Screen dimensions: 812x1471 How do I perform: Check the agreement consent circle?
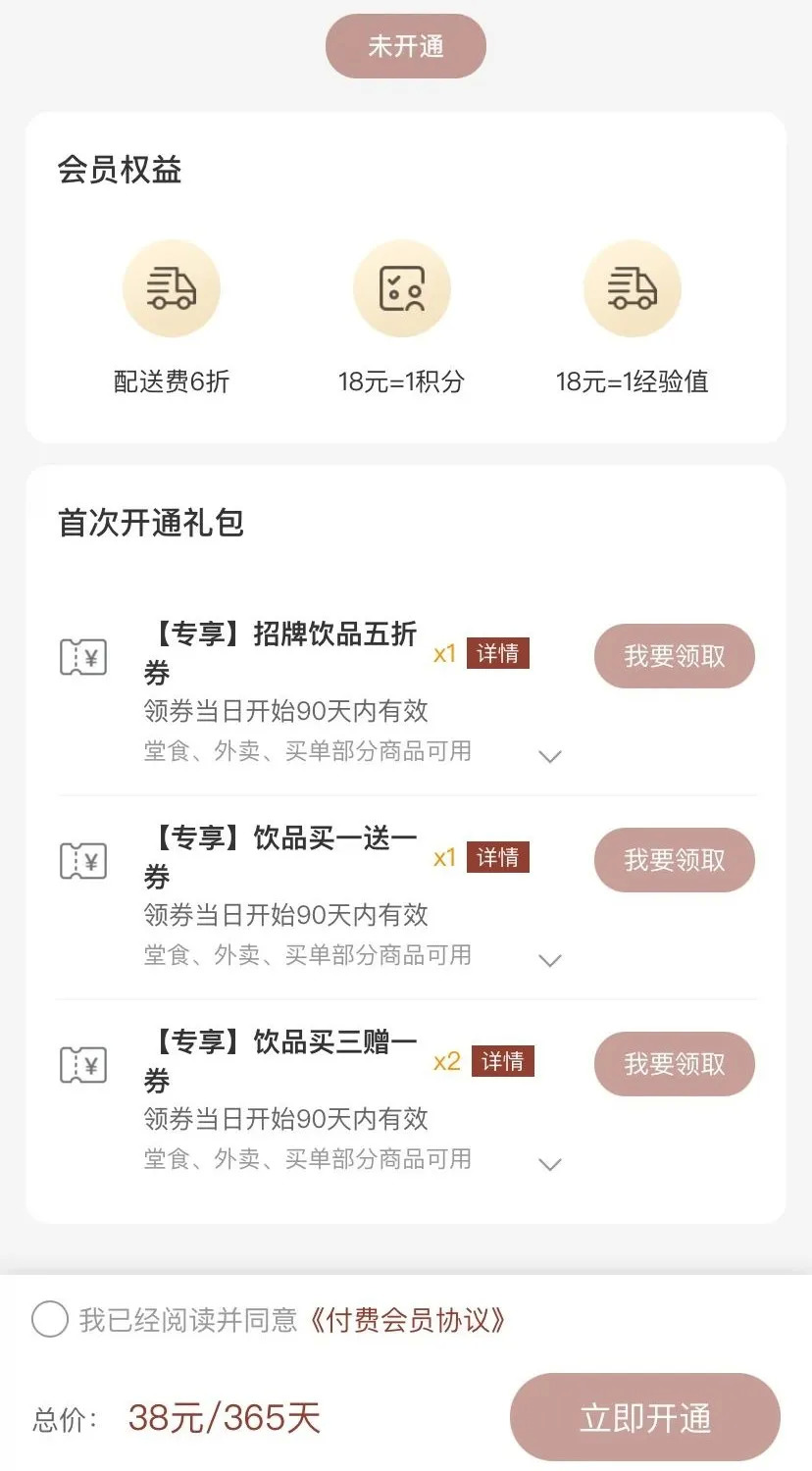(49, 1320)
